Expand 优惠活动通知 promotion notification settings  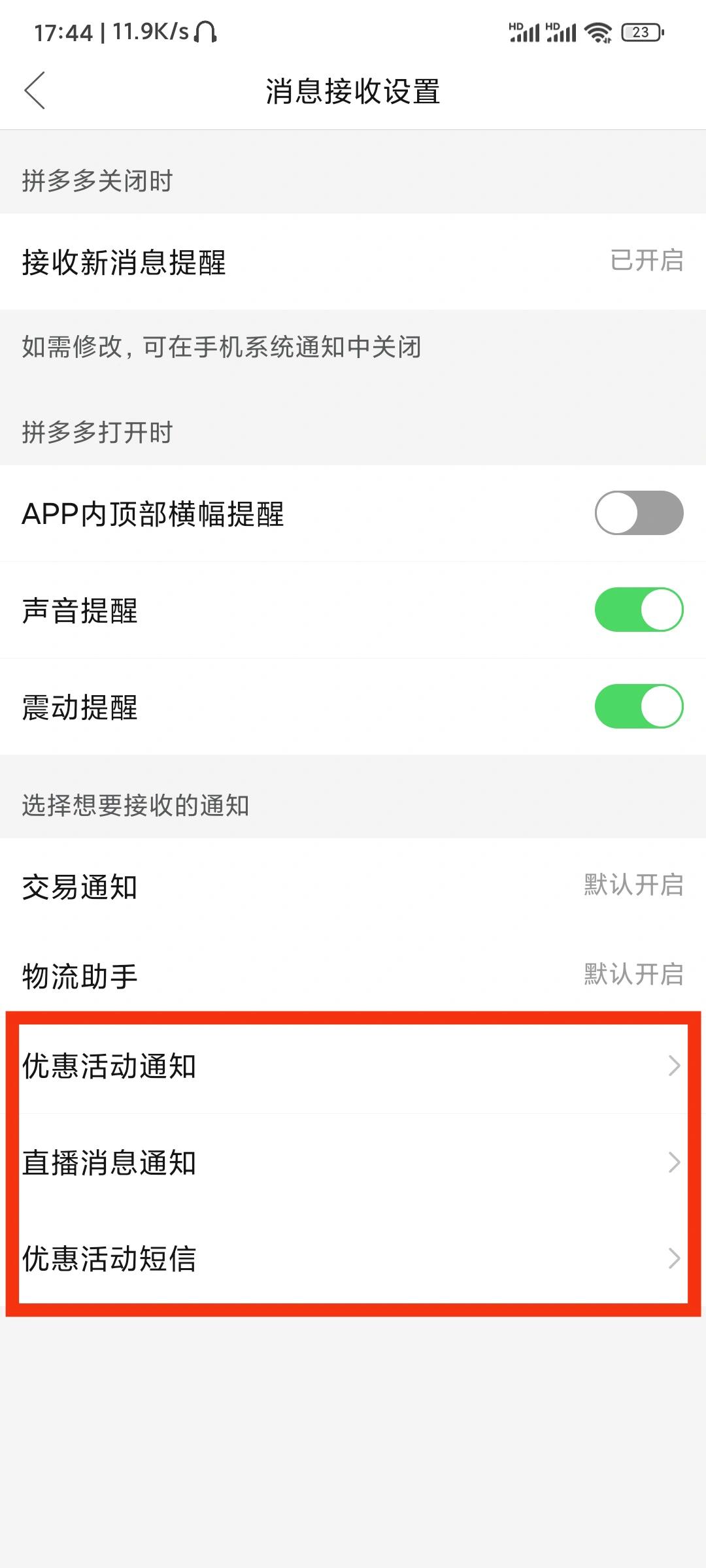353,1066
